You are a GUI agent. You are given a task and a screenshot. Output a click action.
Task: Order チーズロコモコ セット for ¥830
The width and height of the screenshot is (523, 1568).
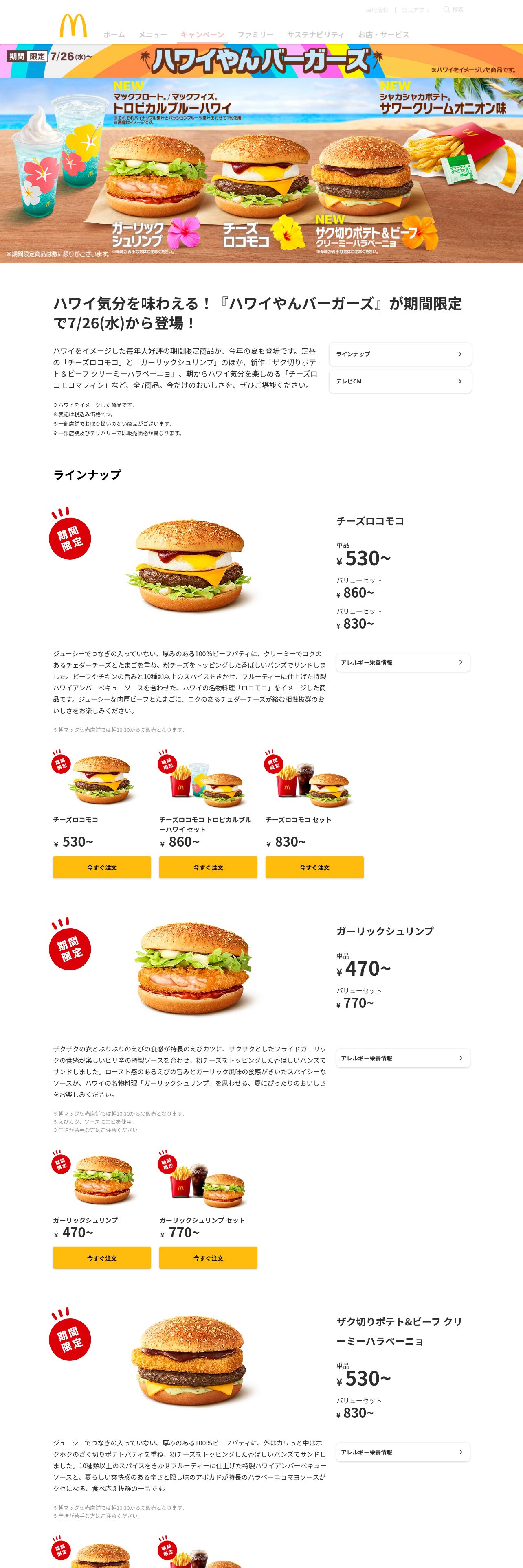click(314, 867)
